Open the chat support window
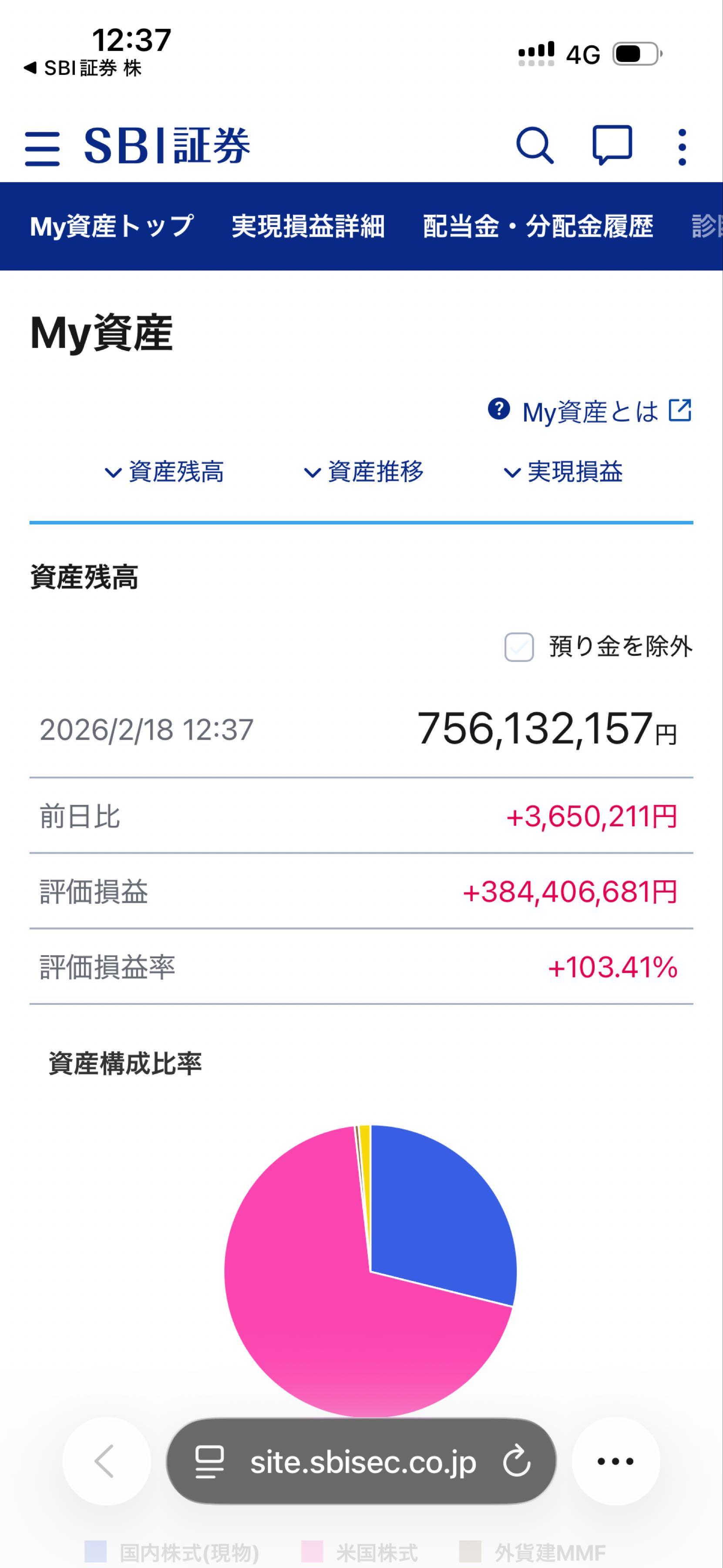 pyautogui.click(x=612, y=146)
